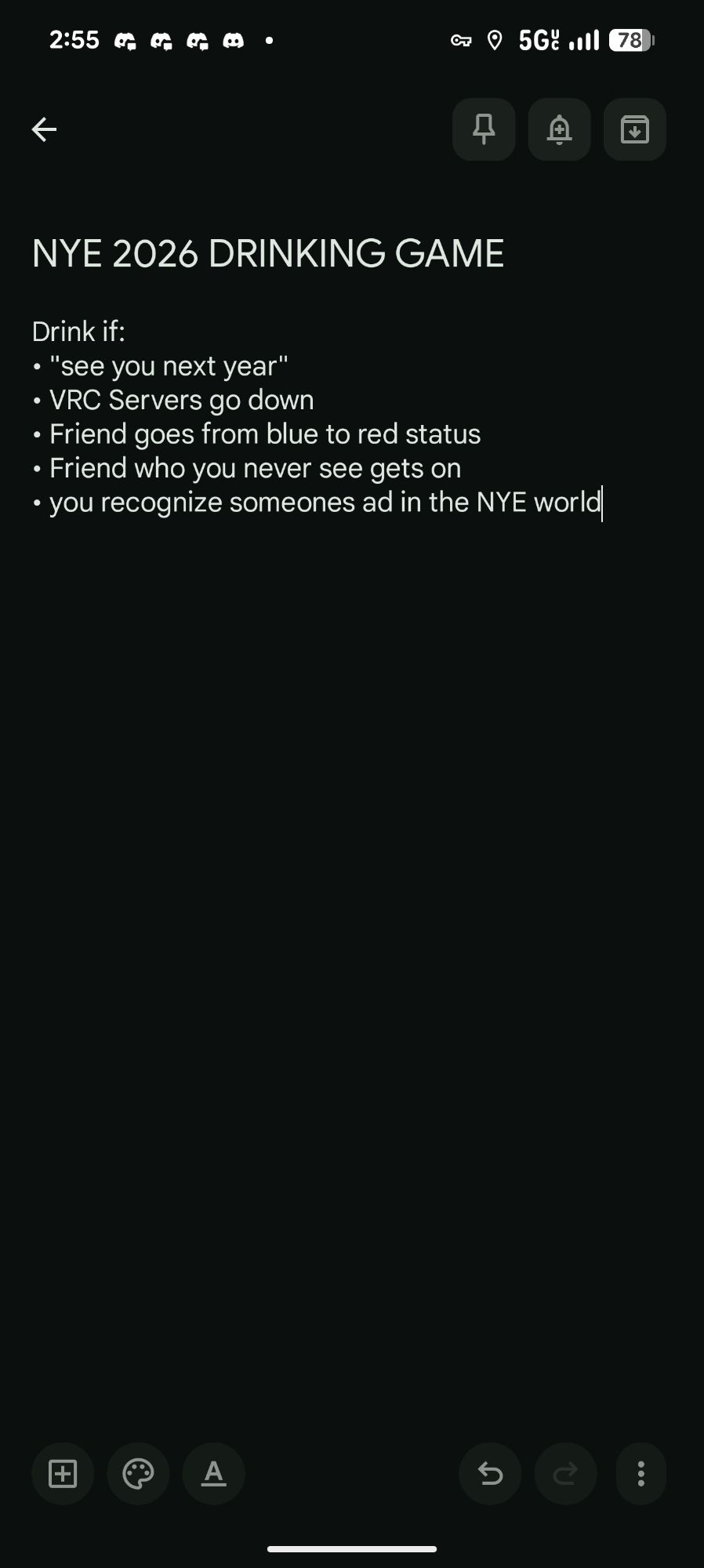This screenshot has width=704, height=1568.
Task: Open the add attachment menu
Action: point(63,1474)
